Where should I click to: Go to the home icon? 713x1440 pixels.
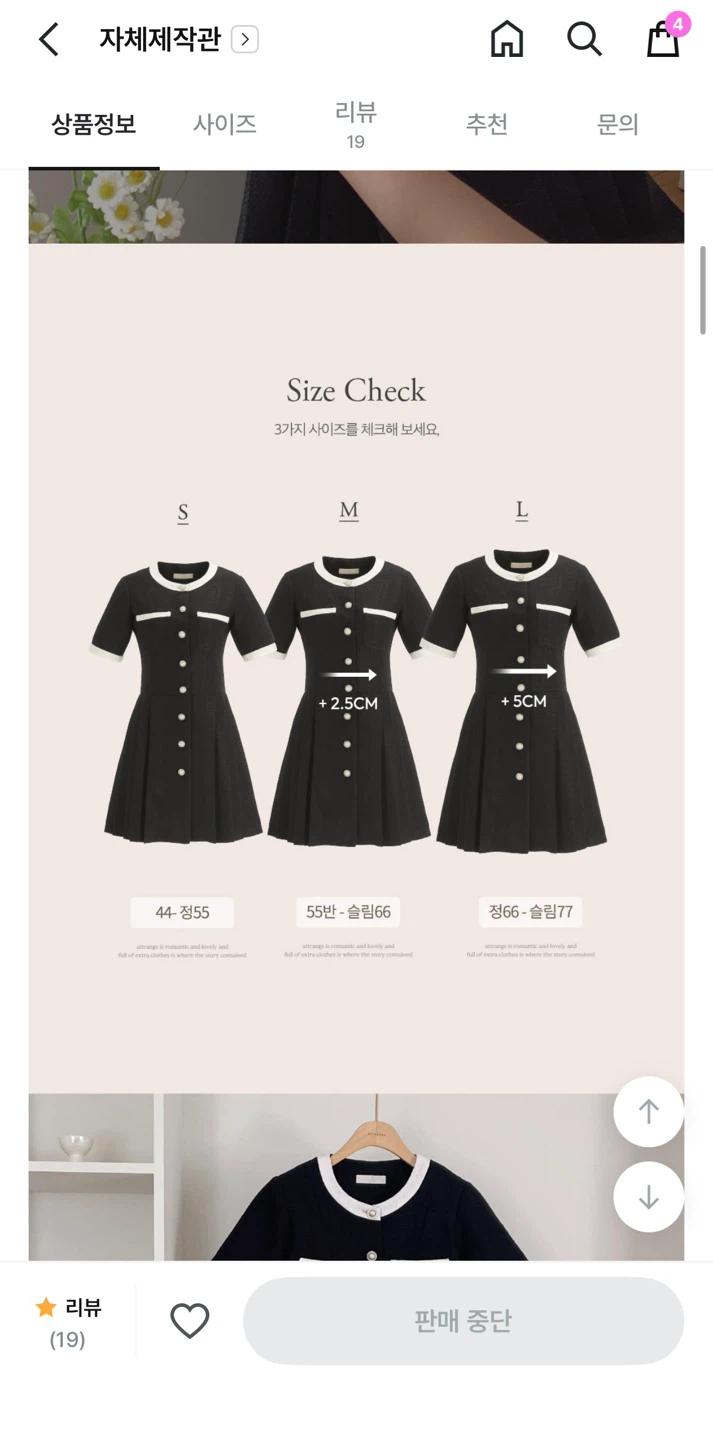click(507, 39)
